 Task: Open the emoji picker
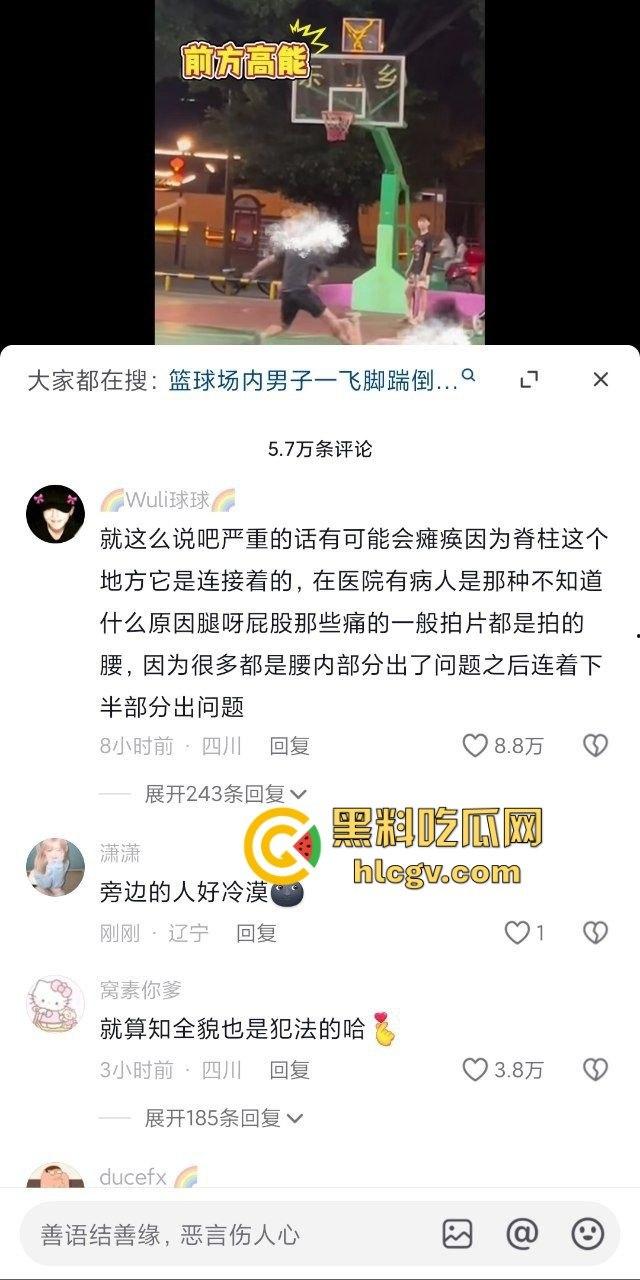[x=588, y=1234]
